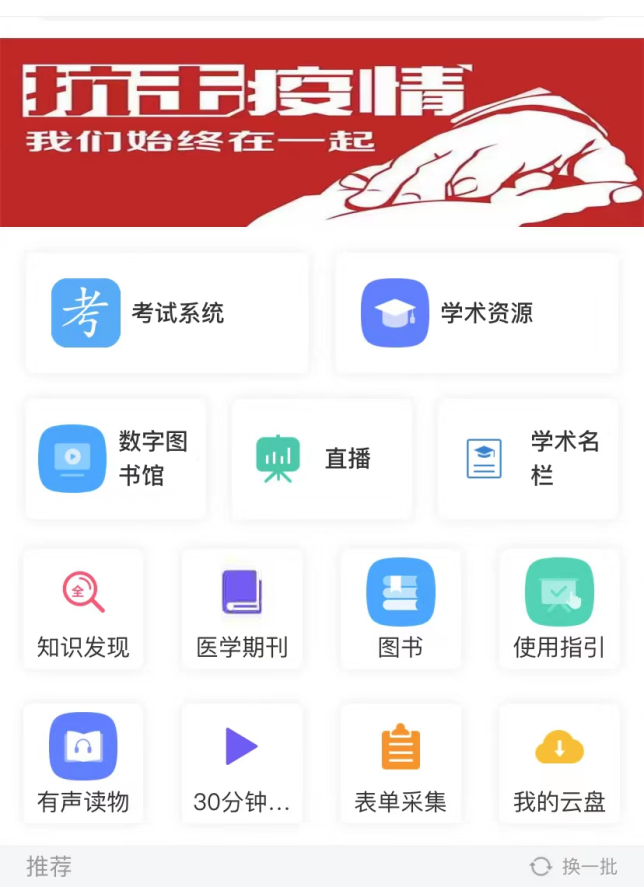644x887 pixels.
Task: Open 表单采集 form collection
Action: click(x=400, y=763)
